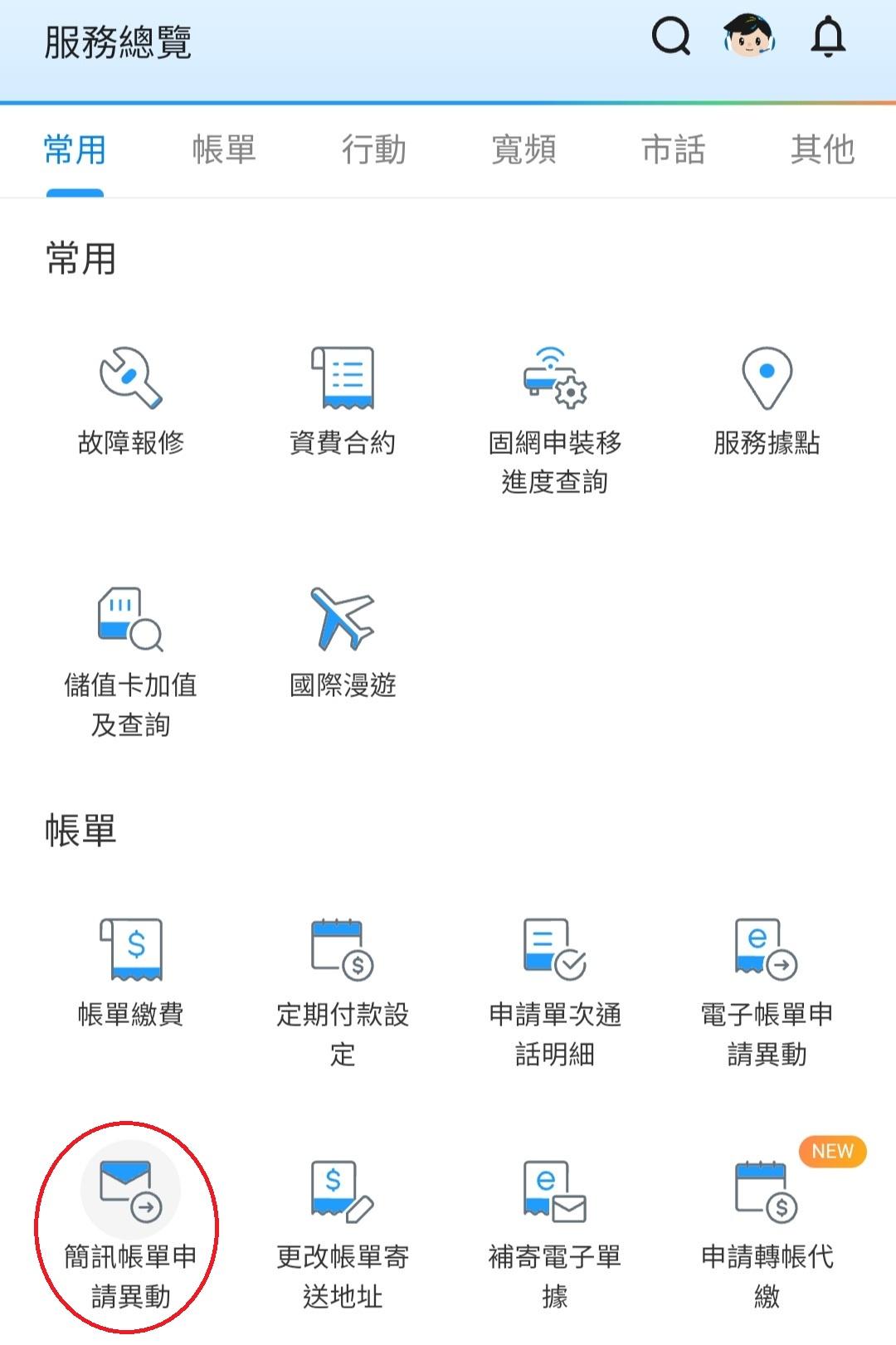Open the notifications bell
Image resolution: width=896 pixels, height=1345 pixels.
[827, 37]
